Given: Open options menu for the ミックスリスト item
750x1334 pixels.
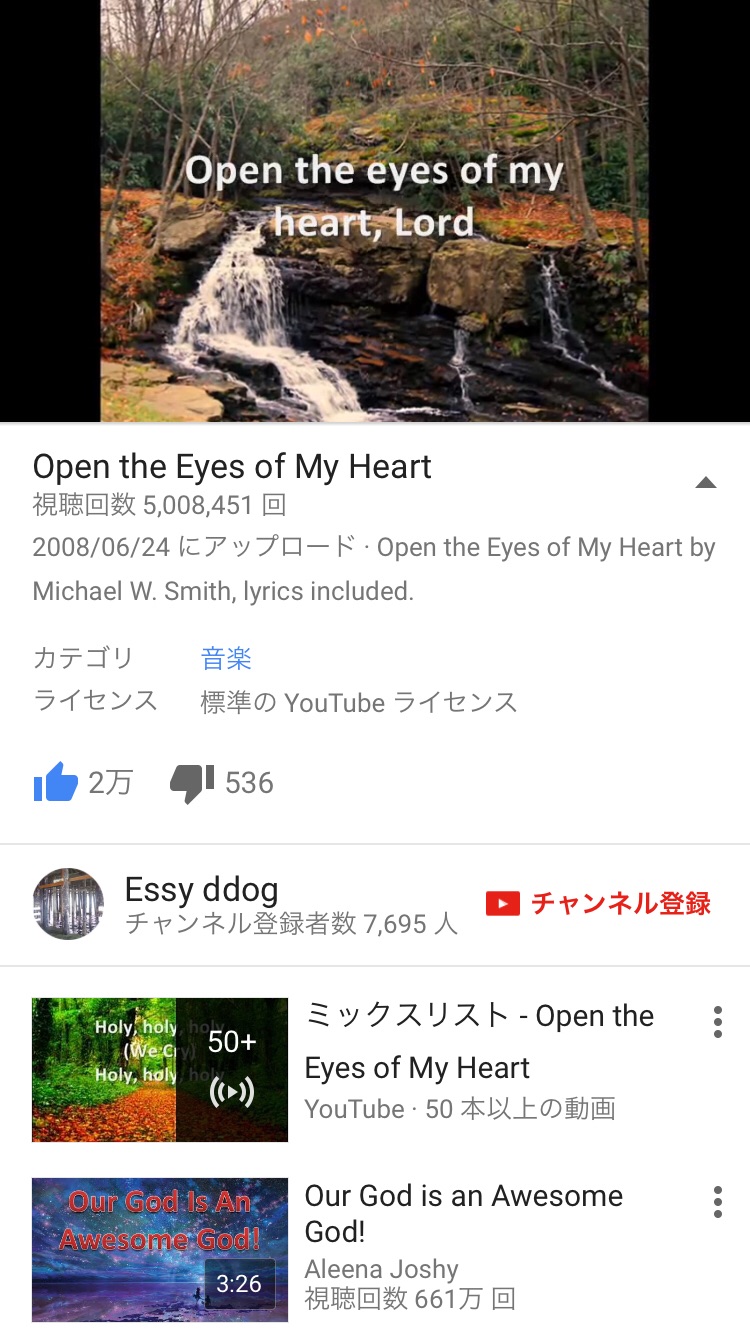Looking at the screenshot, I should [717, 1022].
